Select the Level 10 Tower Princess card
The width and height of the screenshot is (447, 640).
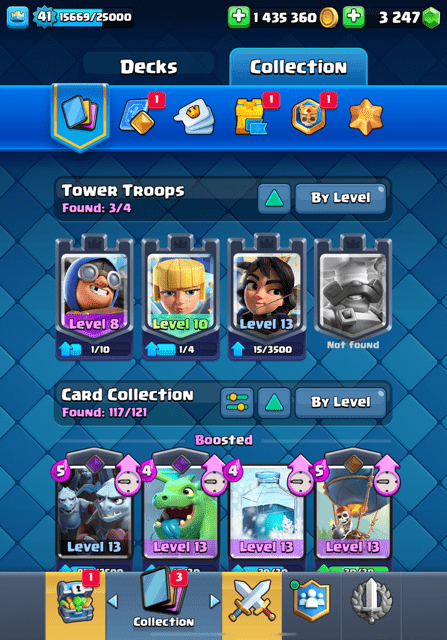[180, 297]
